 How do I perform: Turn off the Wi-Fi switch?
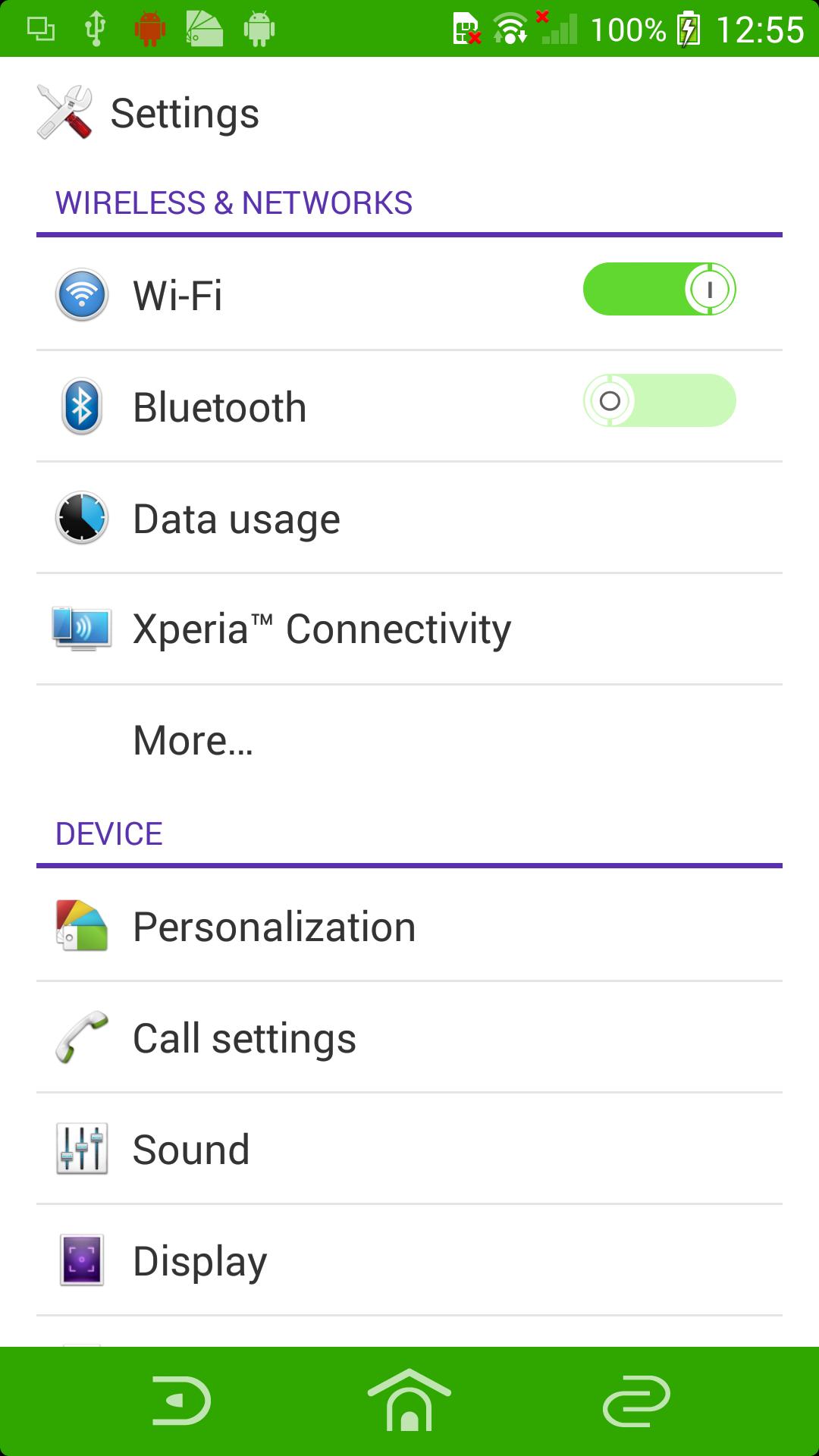pyautogui.click(x=659, y=289)
